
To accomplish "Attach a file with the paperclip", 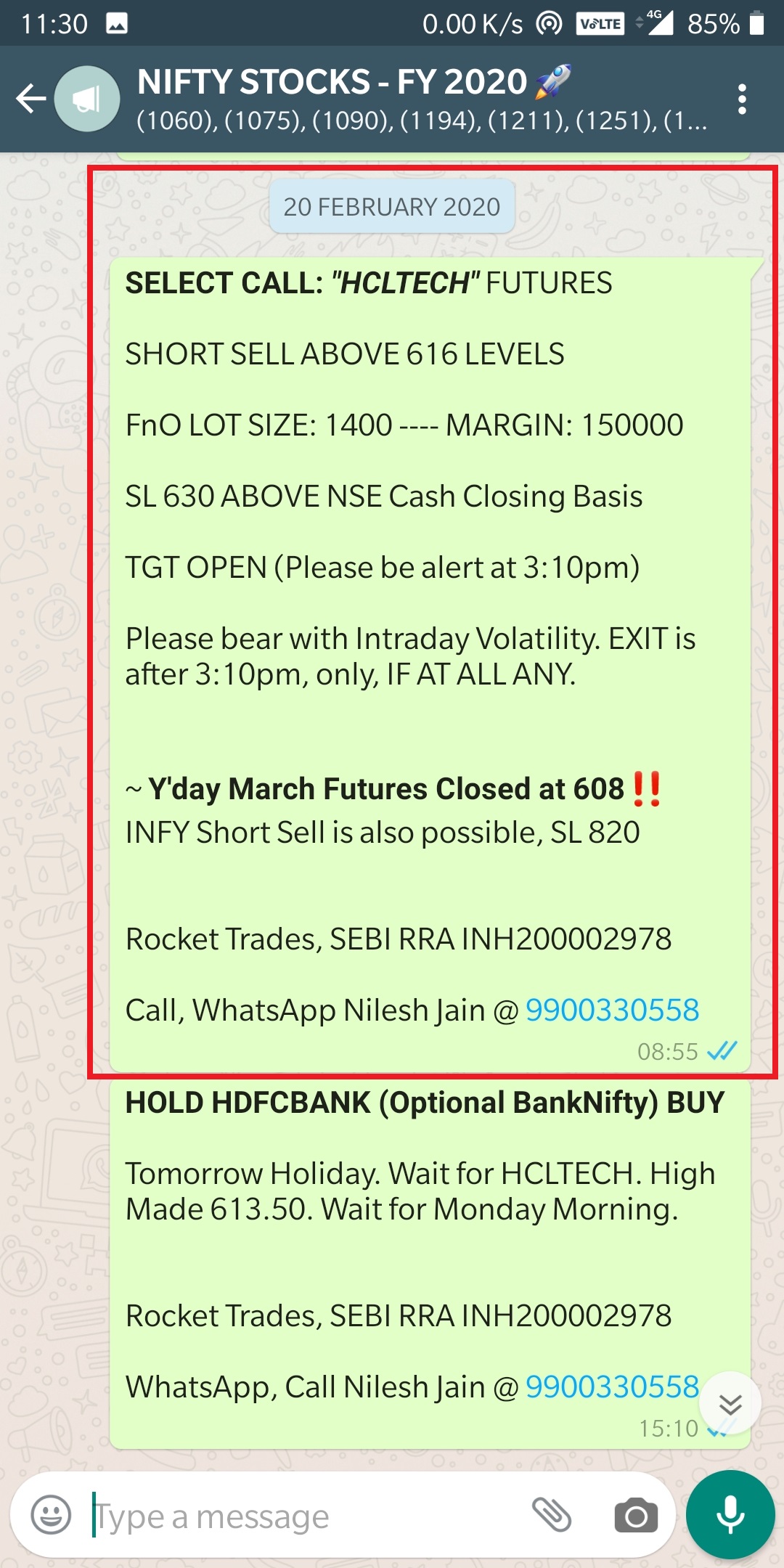I will [x=552, y=1515].
